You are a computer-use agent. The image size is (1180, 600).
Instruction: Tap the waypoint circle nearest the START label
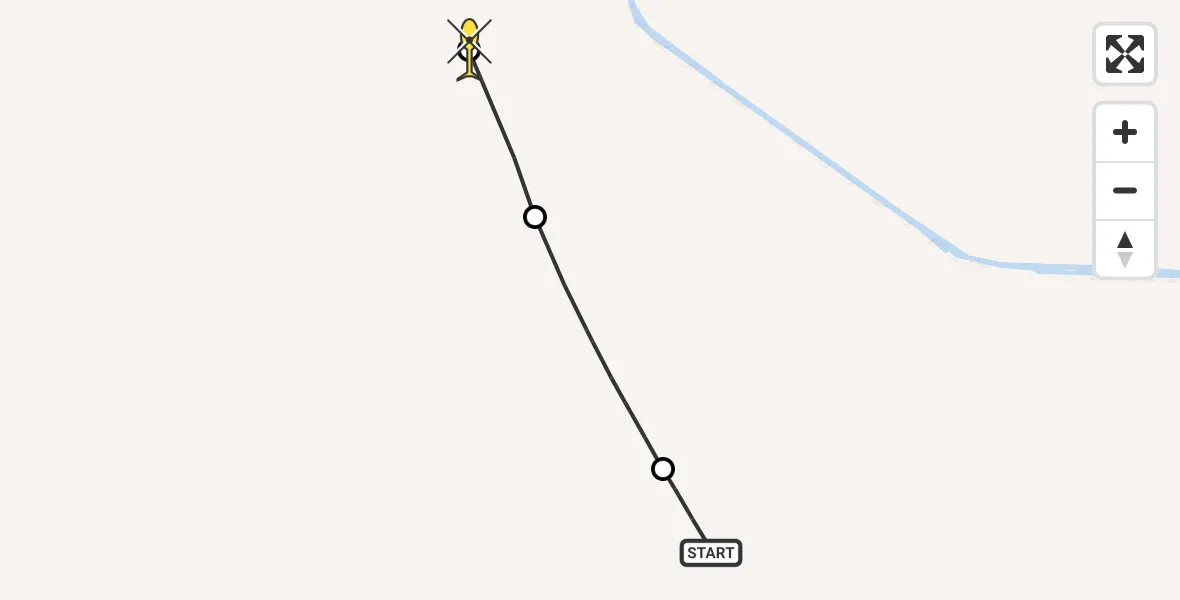click(662, 469)
